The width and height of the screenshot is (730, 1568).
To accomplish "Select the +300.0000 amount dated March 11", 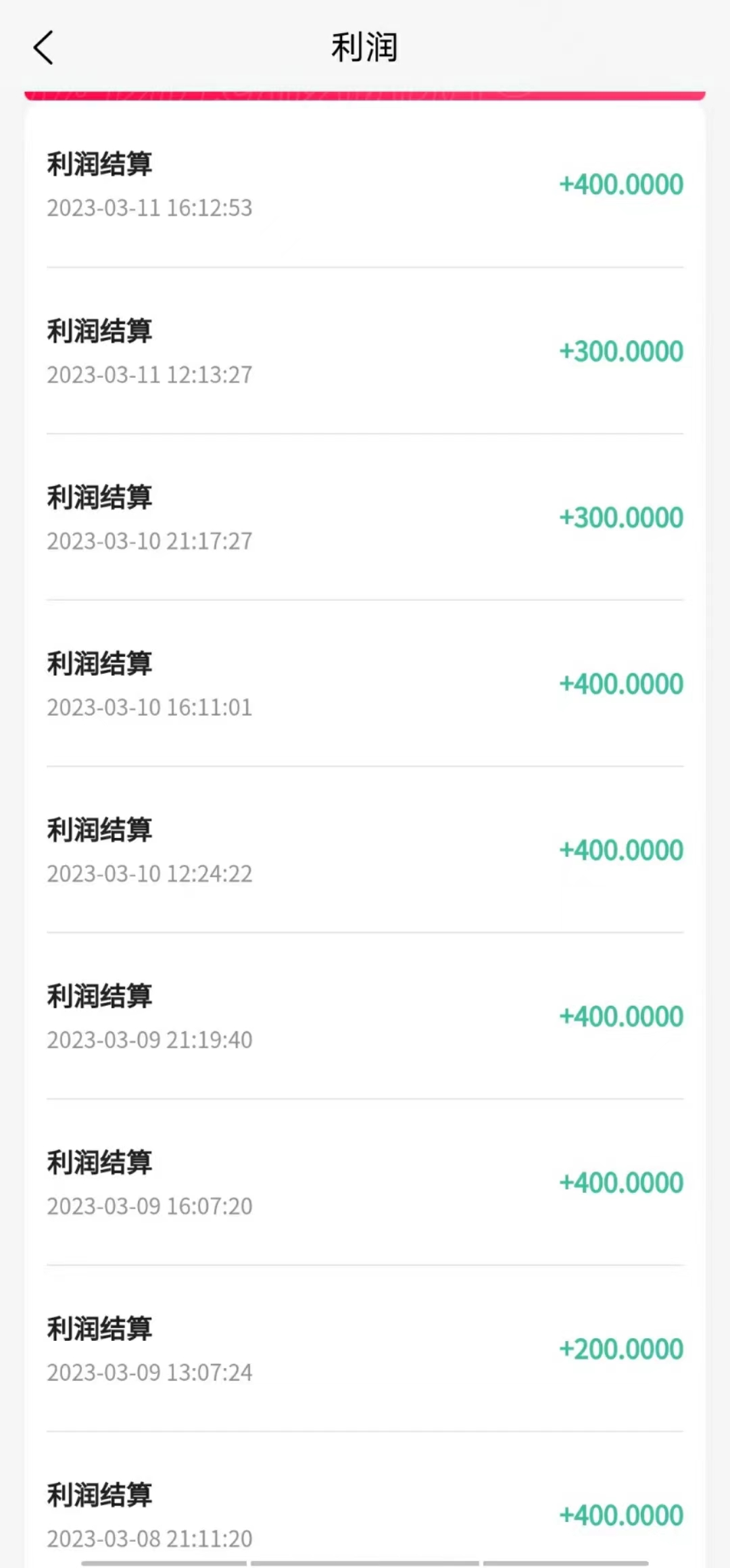I will click(620, 350).
